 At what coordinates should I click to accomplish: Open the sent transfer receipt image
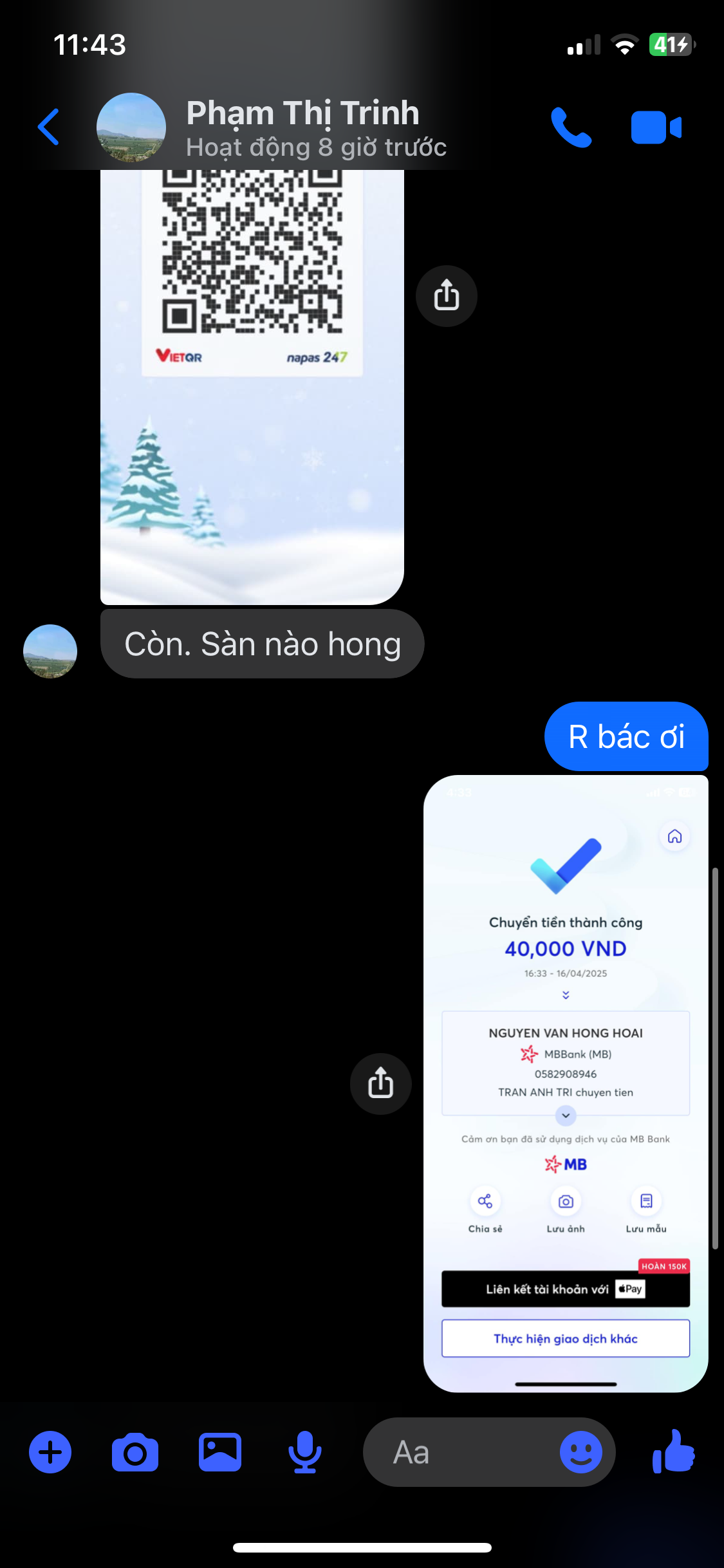click(x=565, y=1083)
